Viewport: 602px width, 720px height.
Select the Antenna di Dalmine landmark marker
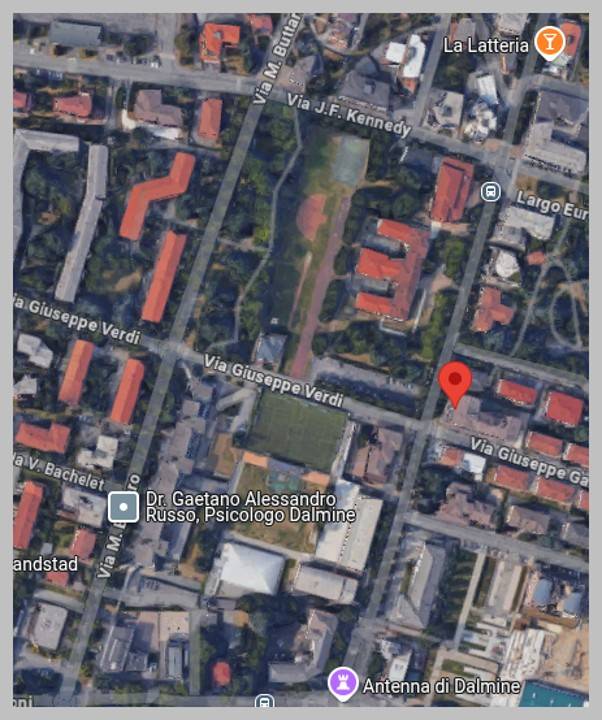click(343, 685)
